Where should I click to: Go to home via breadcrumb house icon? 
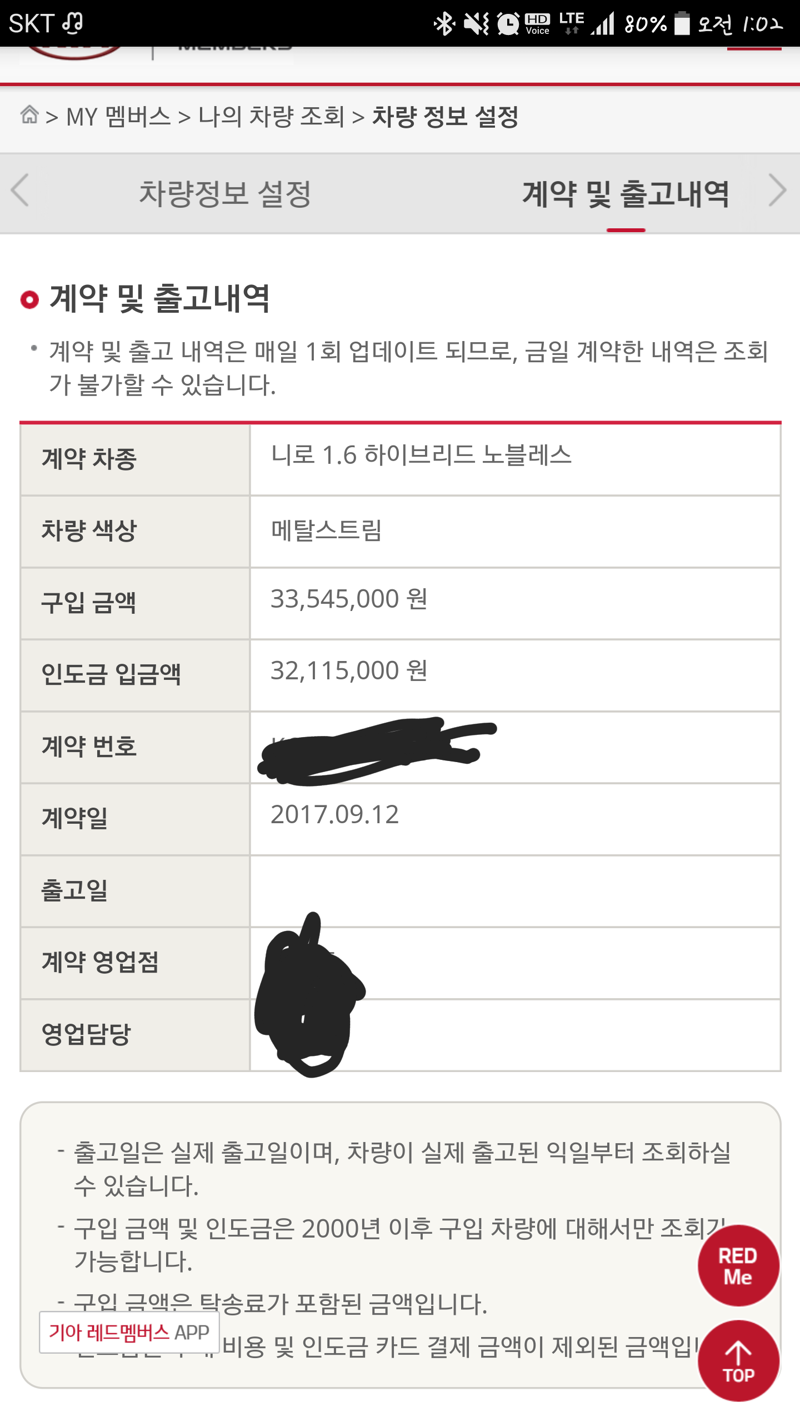[29, 115]
